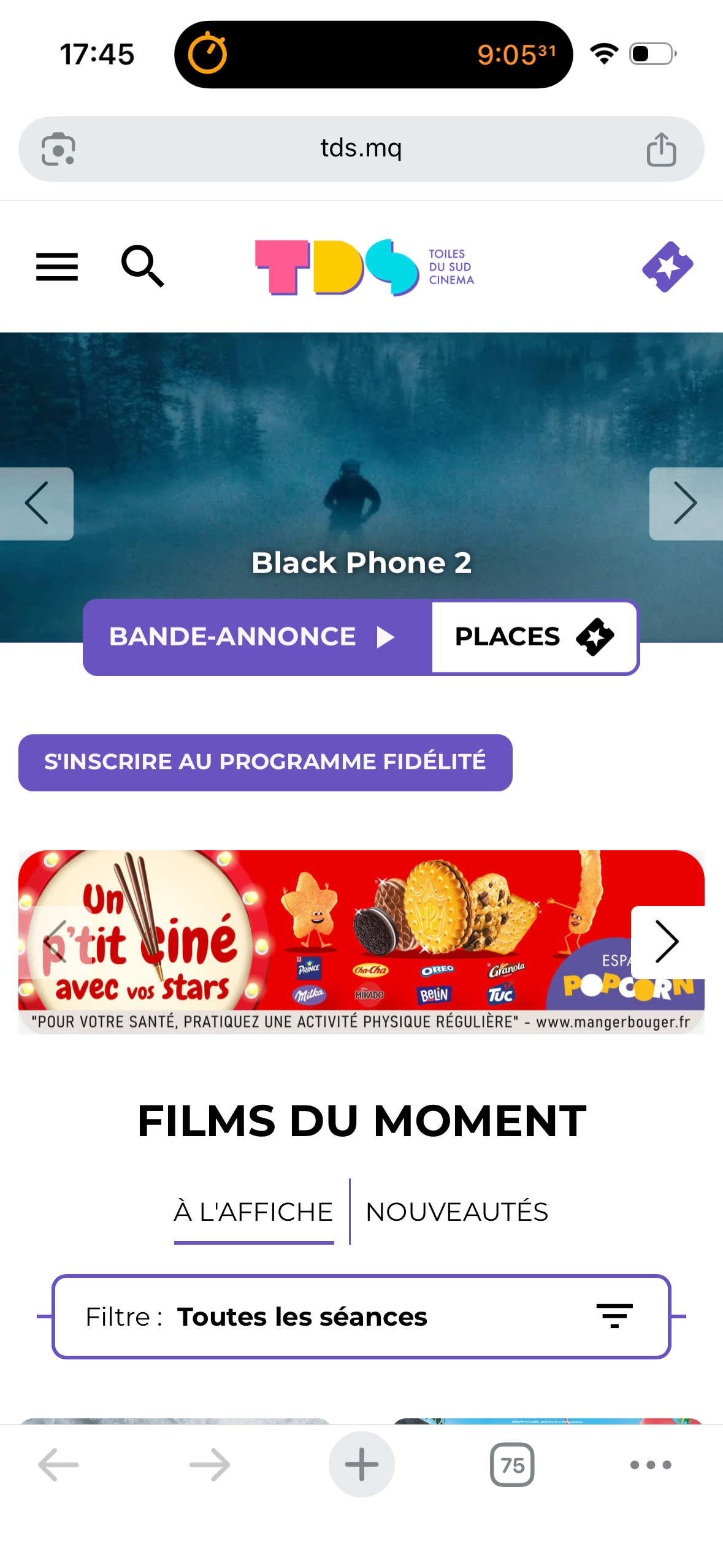Go to TDS cinema home via logo
723x1568 pixels.
click(x=364, y=267)
